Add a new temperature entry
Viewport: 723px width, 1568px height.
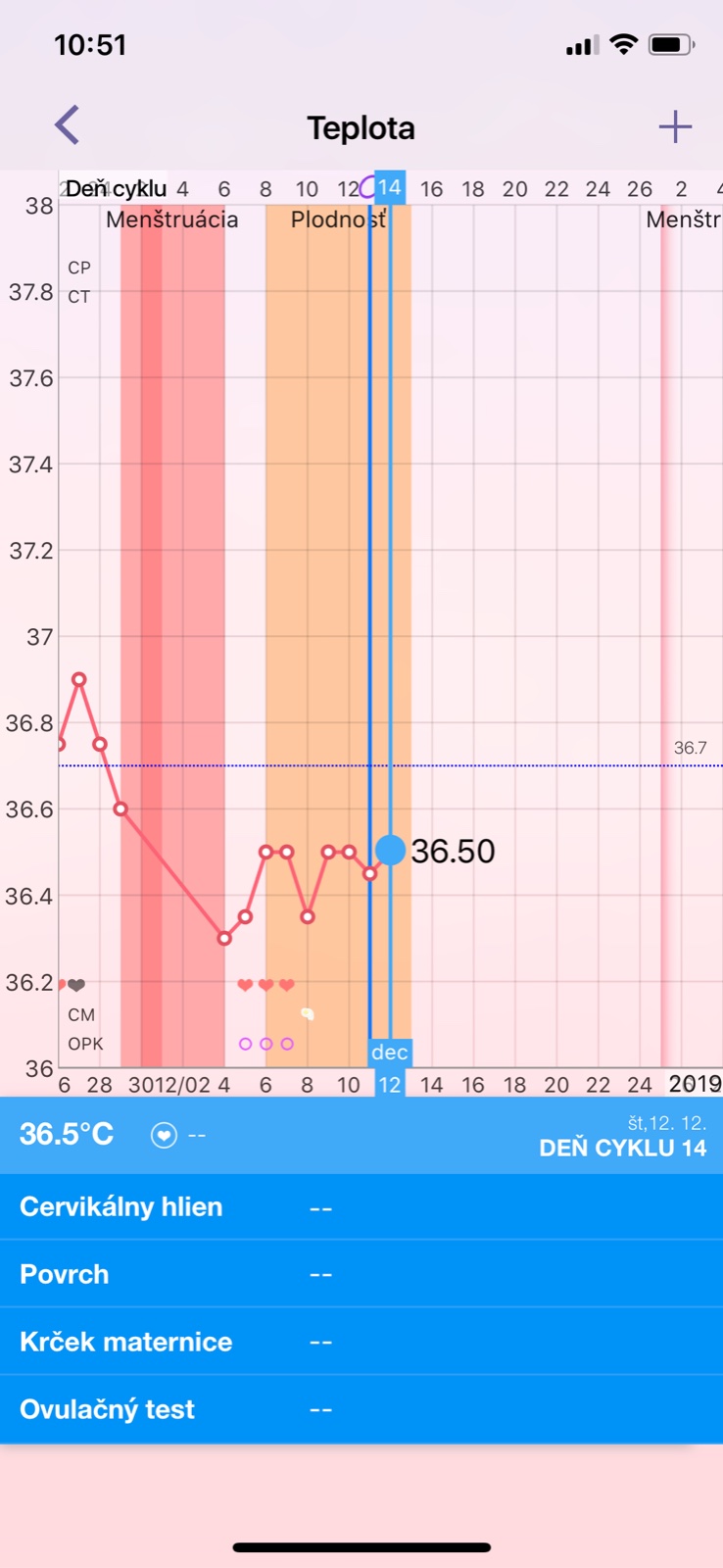pos(675,126)
